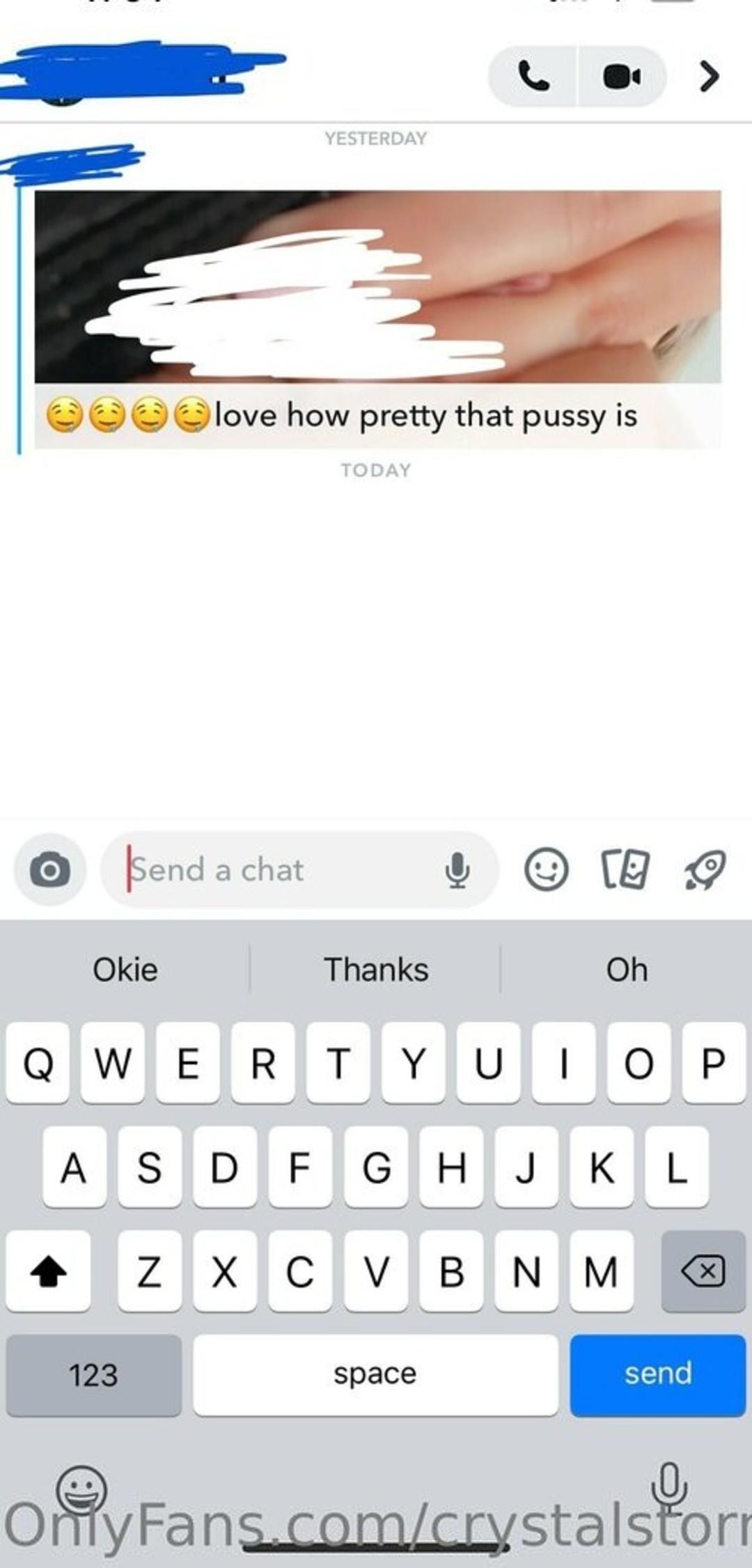The height and width of the screenshot is (1568, 752).
Task: Tap the space bar
Action: [375, 1374]
